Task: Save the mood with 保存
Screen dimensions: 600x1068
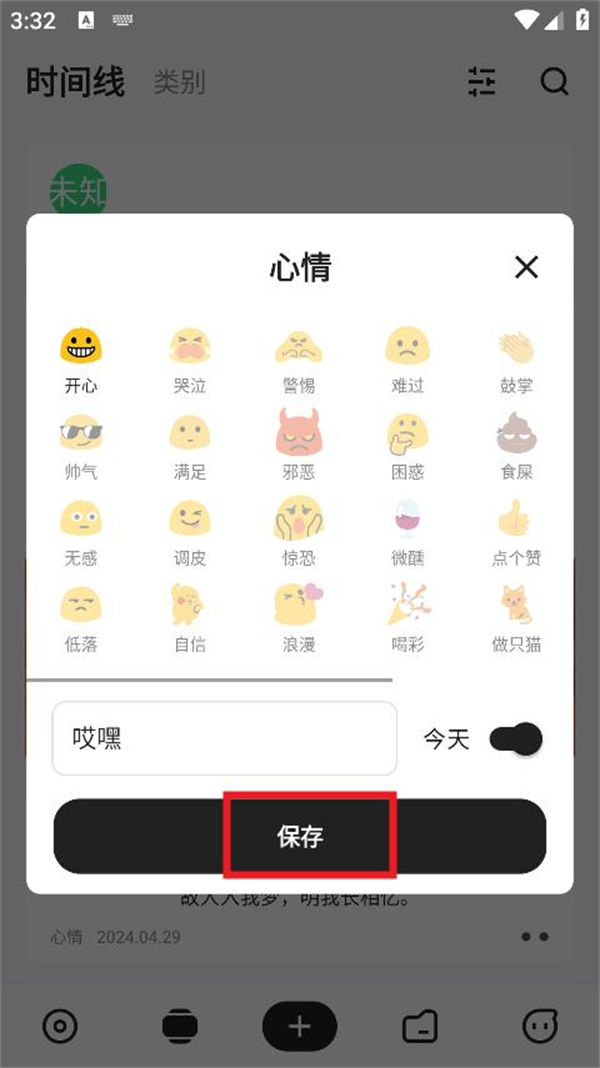Action: (x=300, y=836)
